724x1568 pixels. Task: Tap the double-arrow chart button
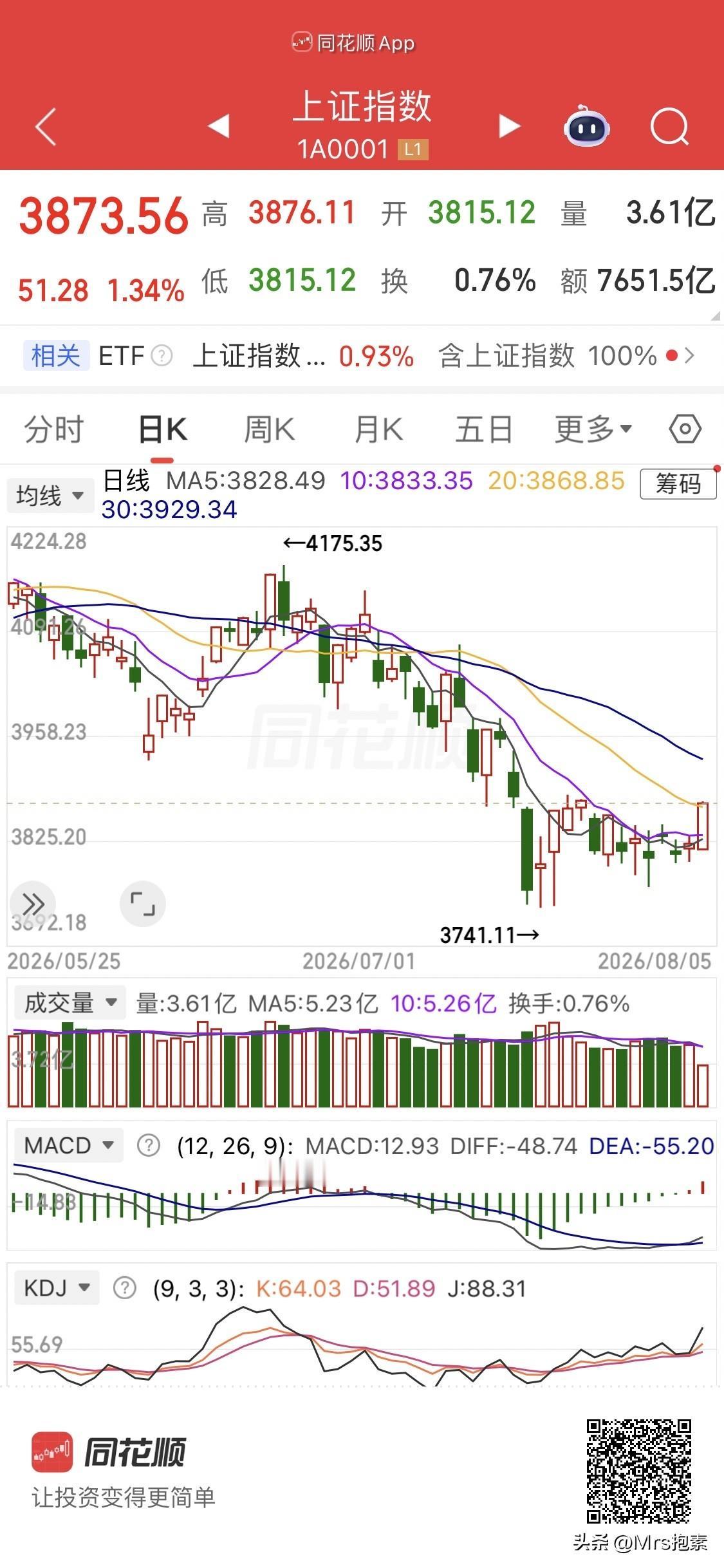tap(33, 904)
